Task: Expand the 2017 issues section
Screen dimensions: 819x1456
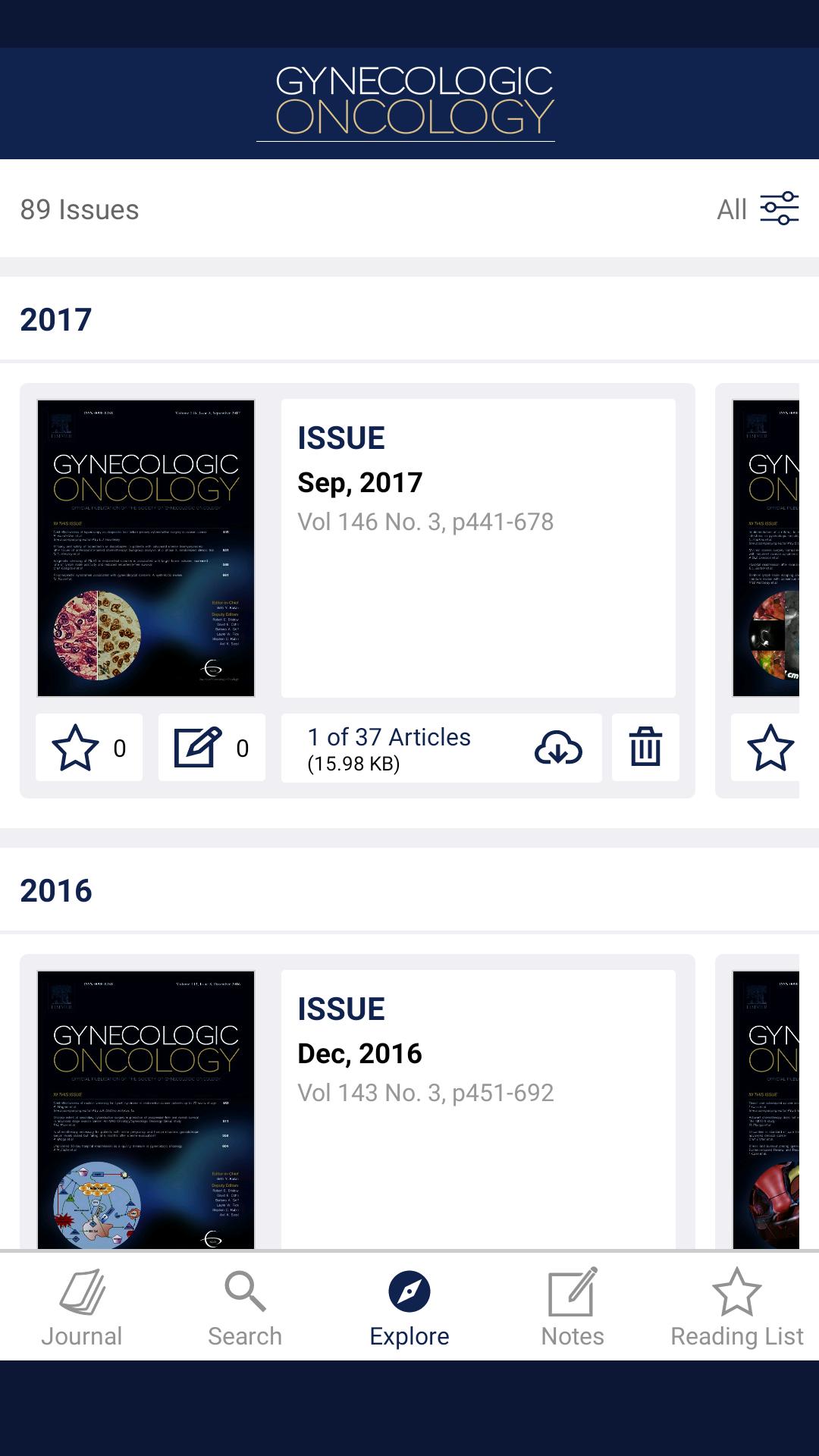Action: (x=57, y=318)
